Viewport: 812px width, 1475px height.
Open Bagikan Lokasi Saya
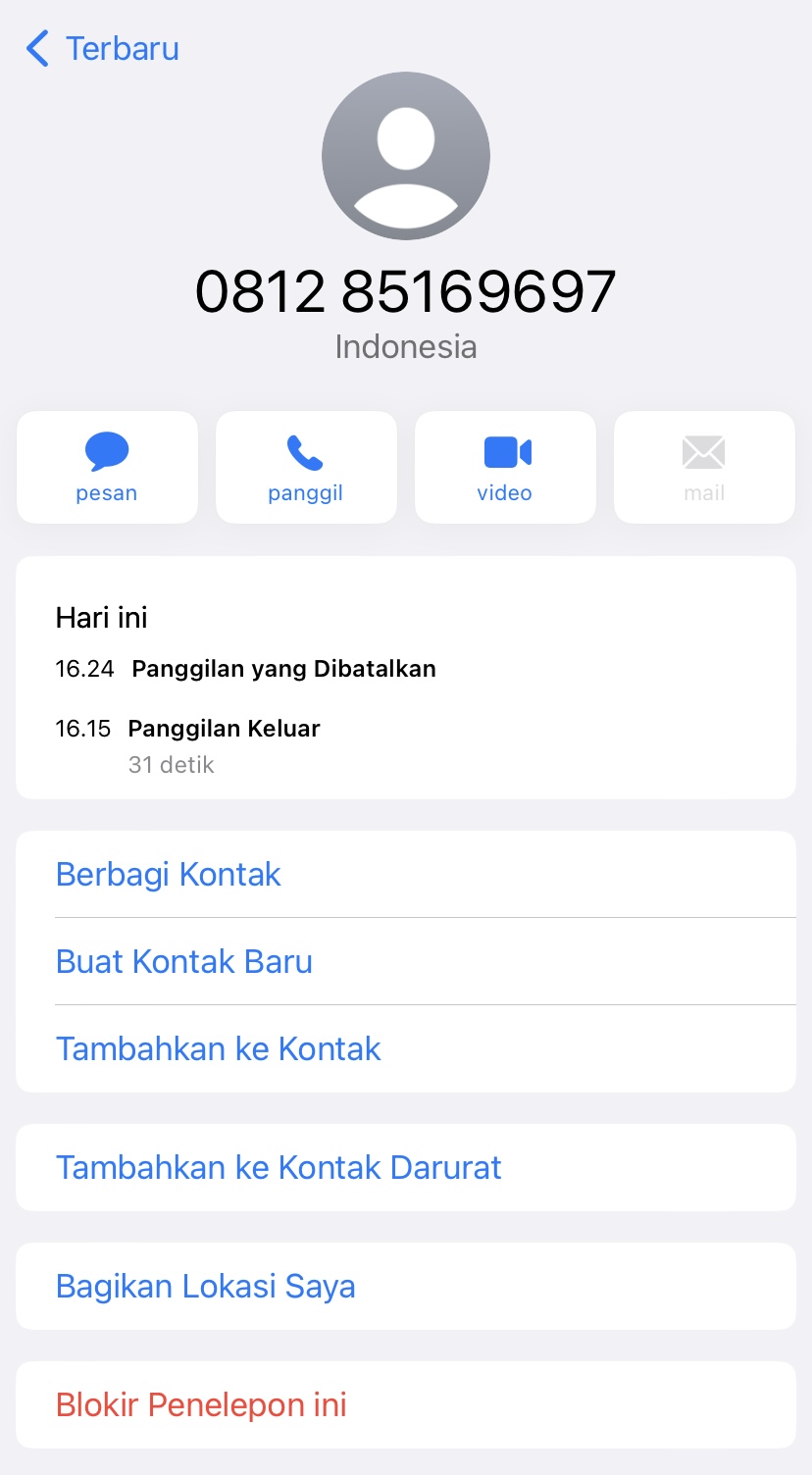pyautogui.click(x=206, y=1286)
